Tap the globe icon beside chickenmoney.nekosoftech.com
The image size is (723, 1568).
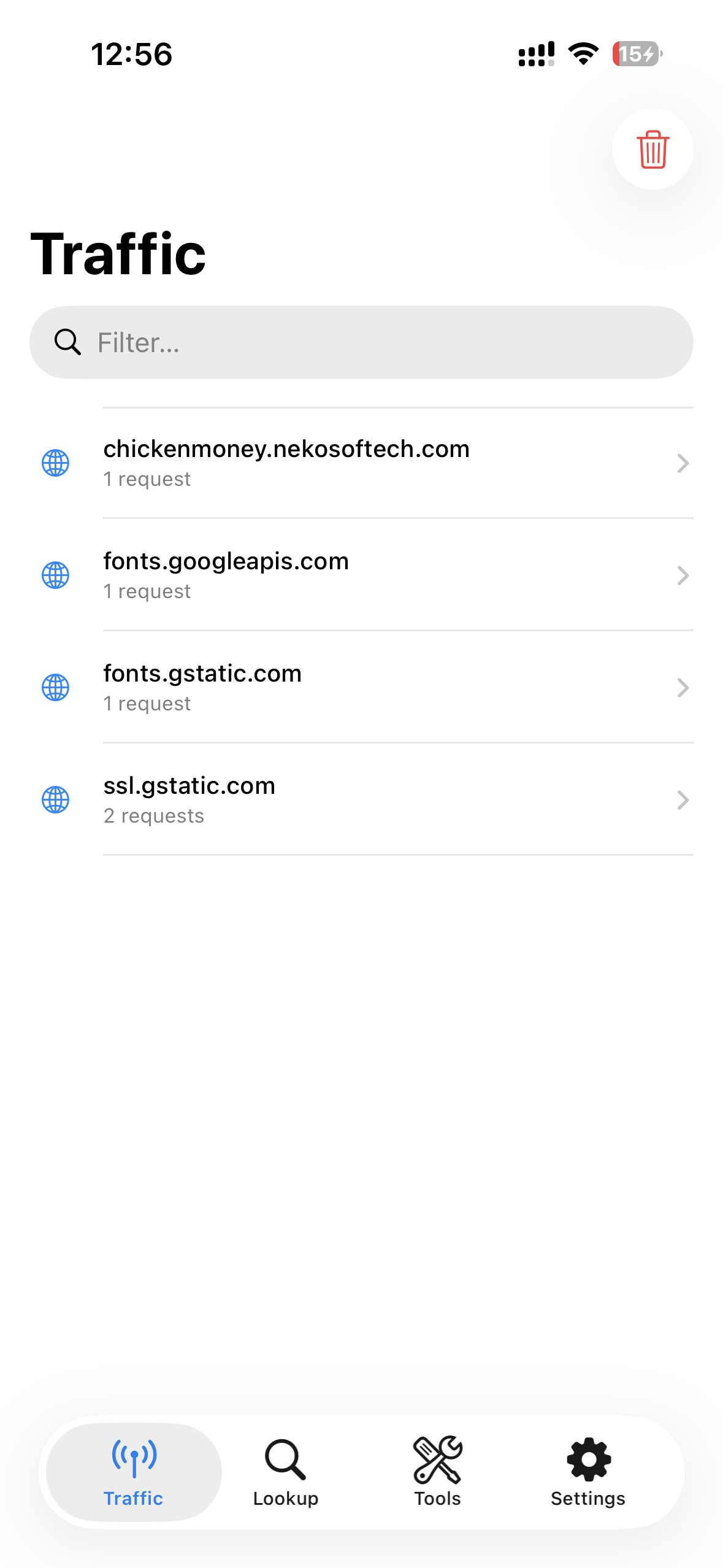55,463
